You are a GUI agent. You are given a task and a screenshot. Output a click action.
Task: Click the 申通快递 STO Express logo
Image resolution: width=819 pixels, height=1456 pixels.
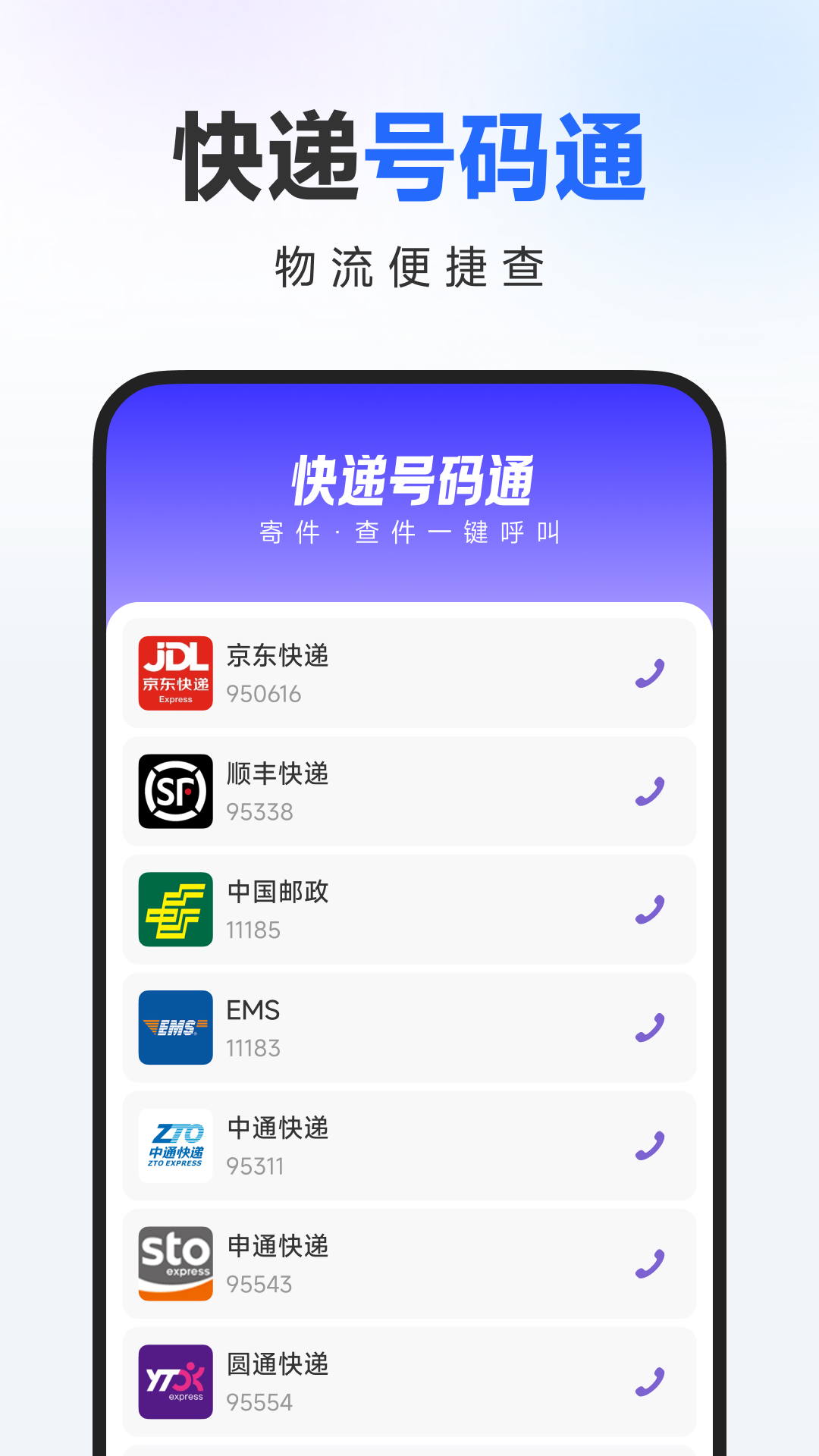(175, 1263)
